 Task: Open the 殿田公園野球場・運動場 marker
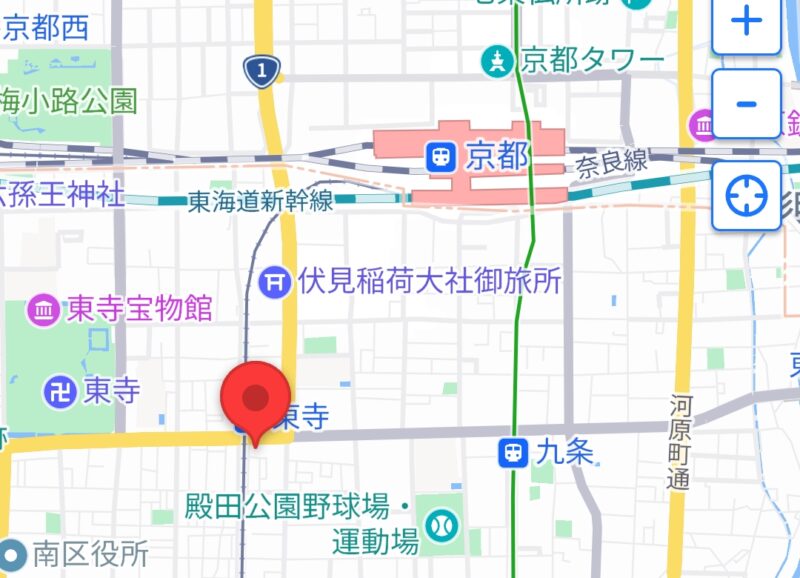pos(441,523)
